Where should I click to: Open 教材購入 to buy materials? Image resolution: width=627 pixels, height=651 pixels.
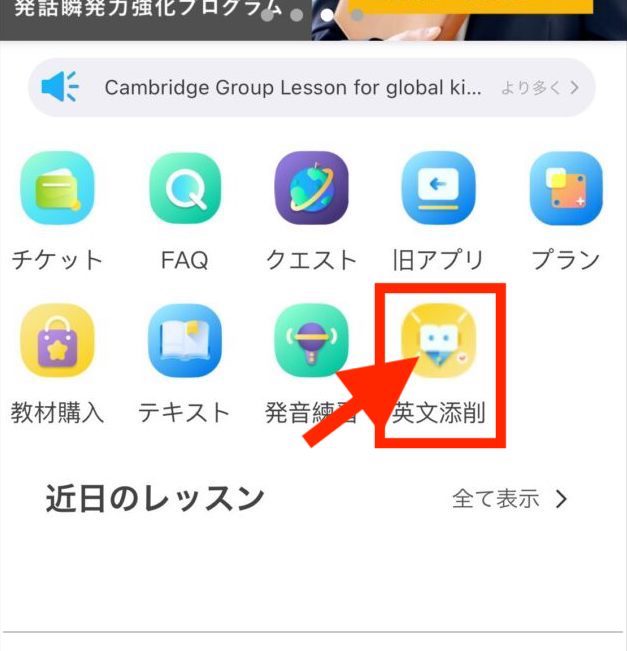pos(57,342)
